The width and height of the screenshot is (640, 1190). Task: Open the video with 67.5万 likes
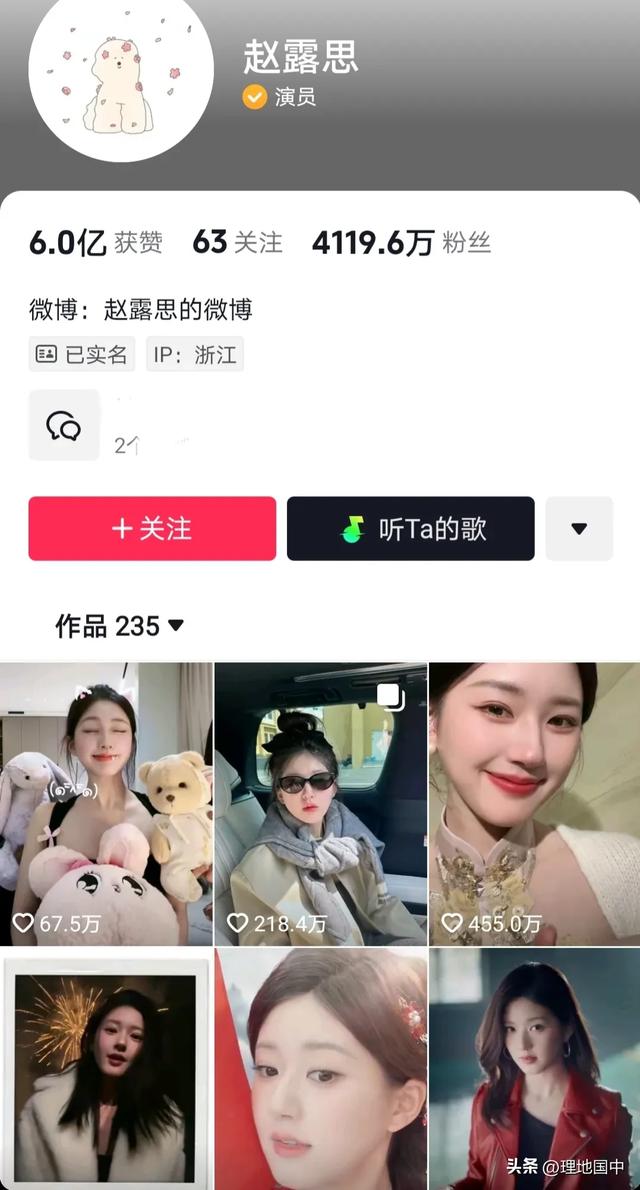(x=106, y=803)
